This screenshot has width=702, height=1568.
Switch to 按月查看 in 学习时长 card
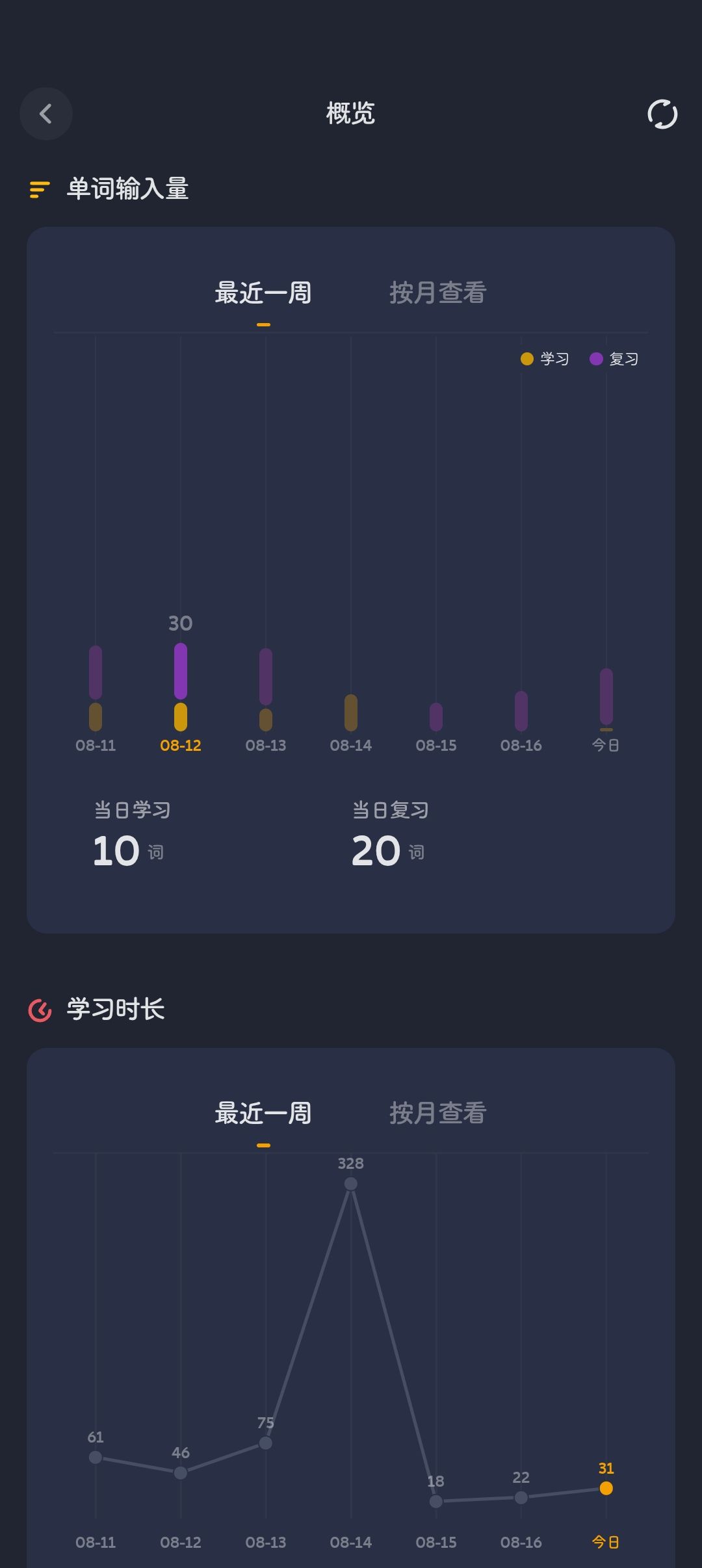coord(437,1114)
